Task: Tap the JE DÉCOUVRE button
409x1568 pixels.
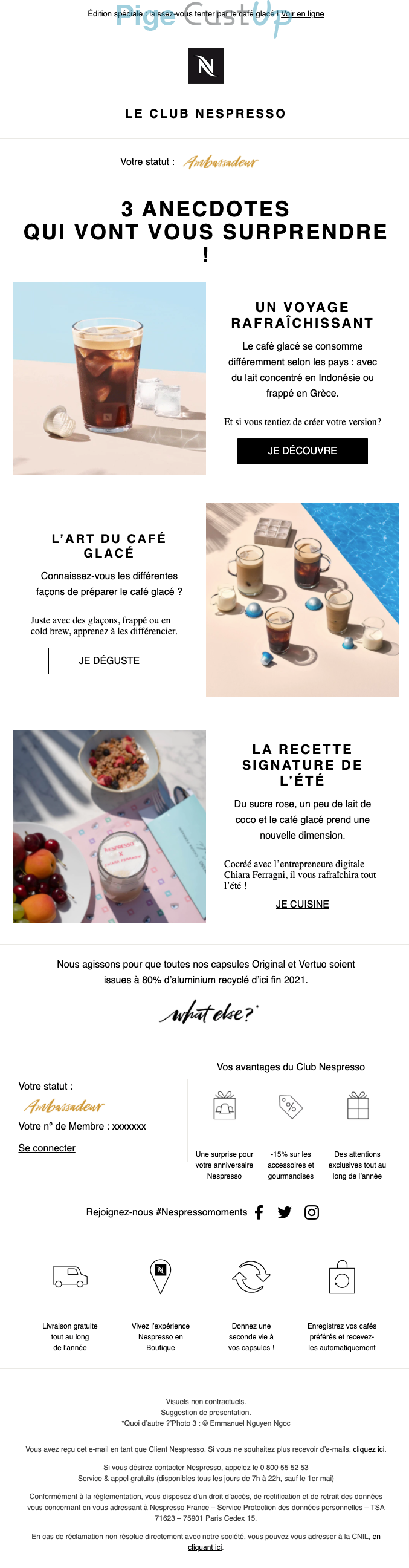Action: (302, 451)
